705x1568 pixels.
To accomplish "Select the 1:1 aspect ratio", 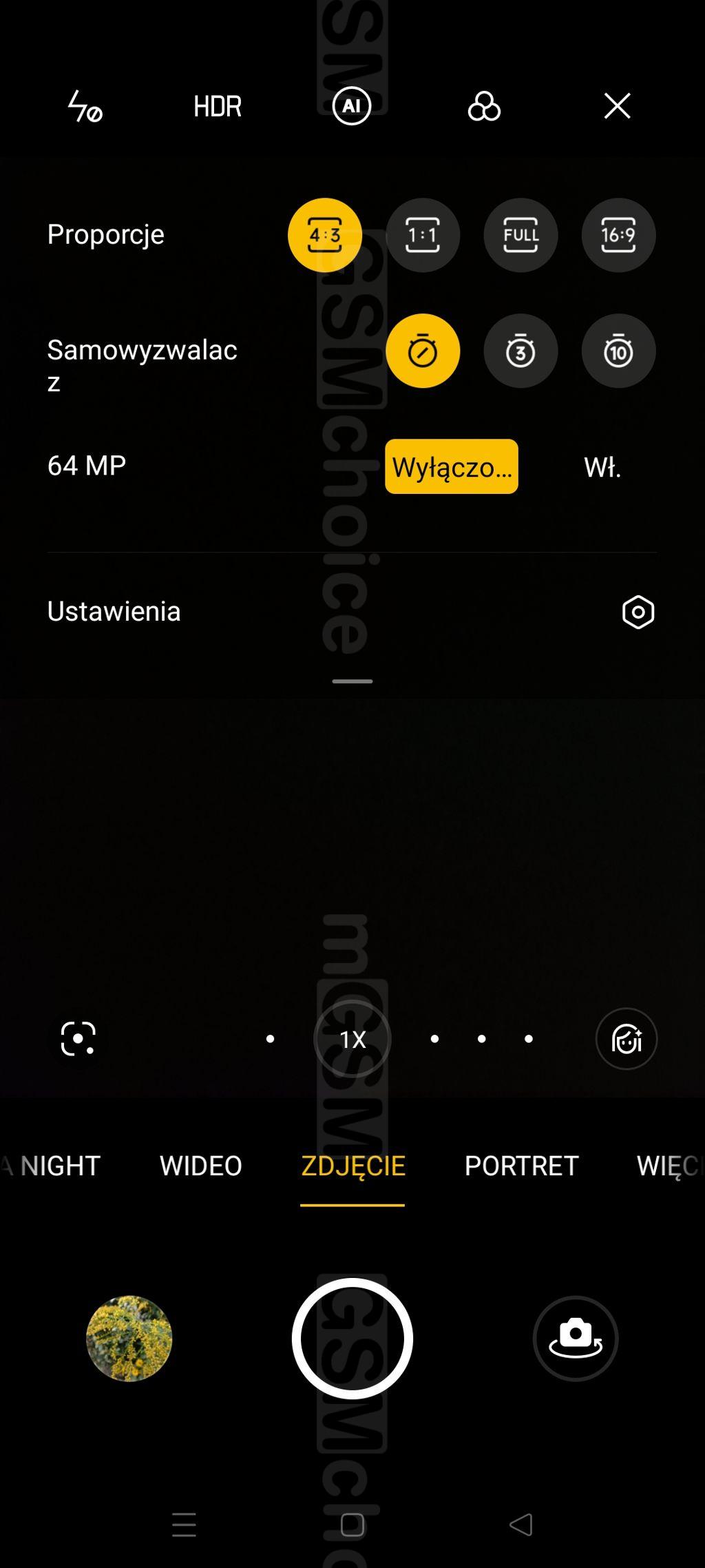I will tap(423, 236).
